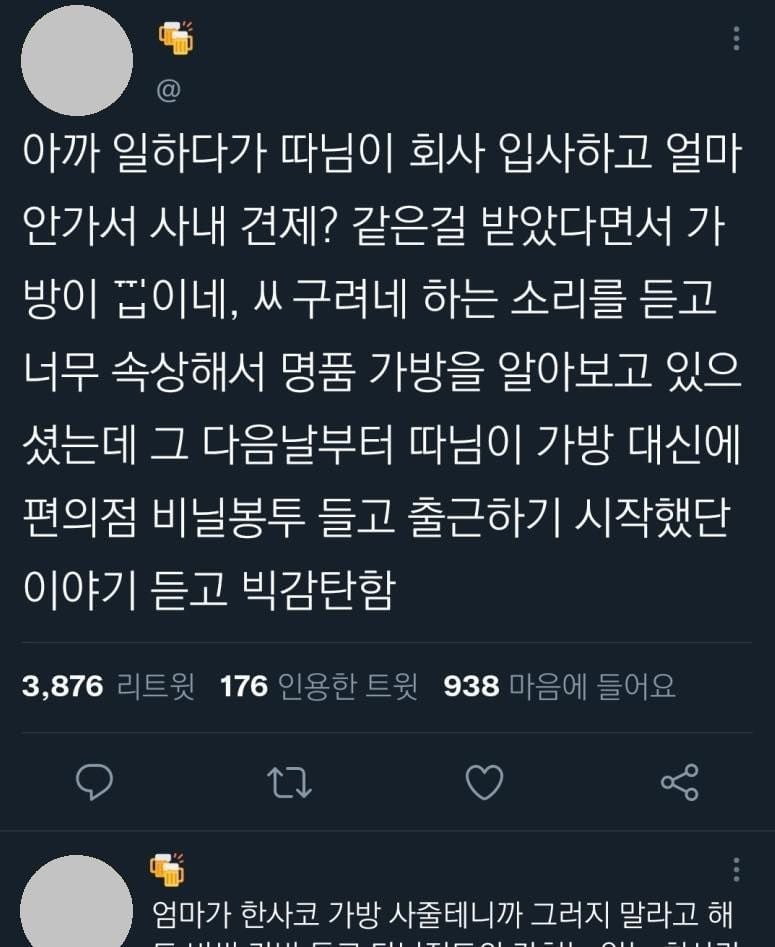
Task: Retweet the main tweet
Action: click(290, 782)
